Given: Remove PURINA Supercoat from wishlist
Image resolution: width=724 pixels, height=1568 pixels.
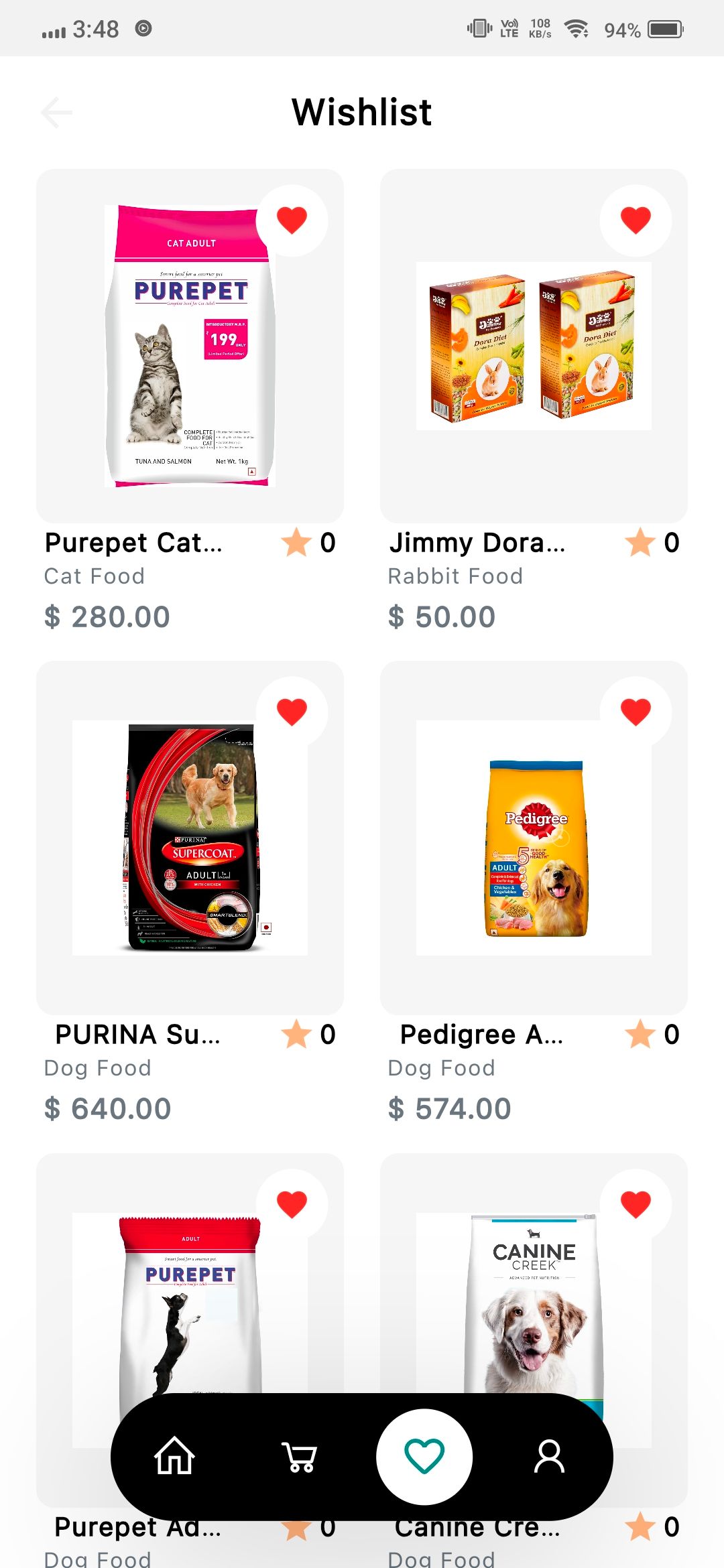Looking at the screenshot, I should click(292, 712).
